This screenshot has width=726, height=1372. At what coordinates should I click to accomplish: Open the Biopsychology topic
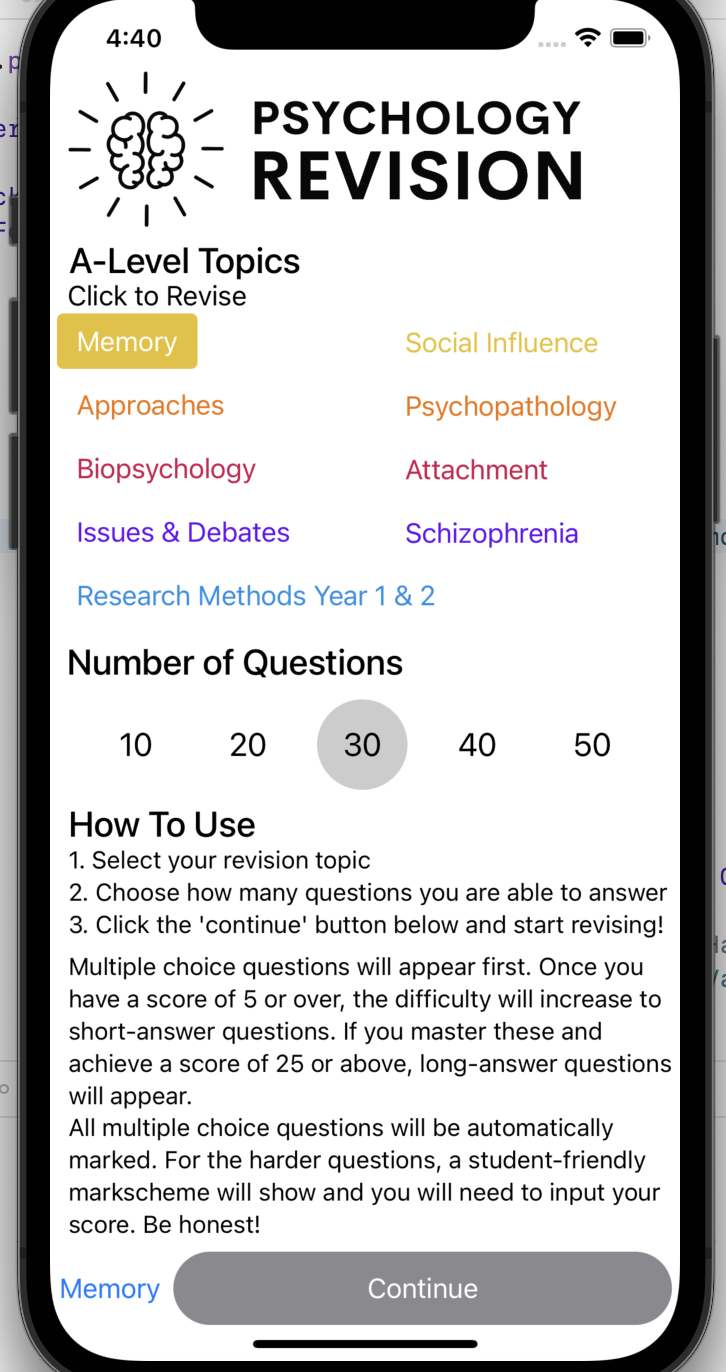[166, 469]
